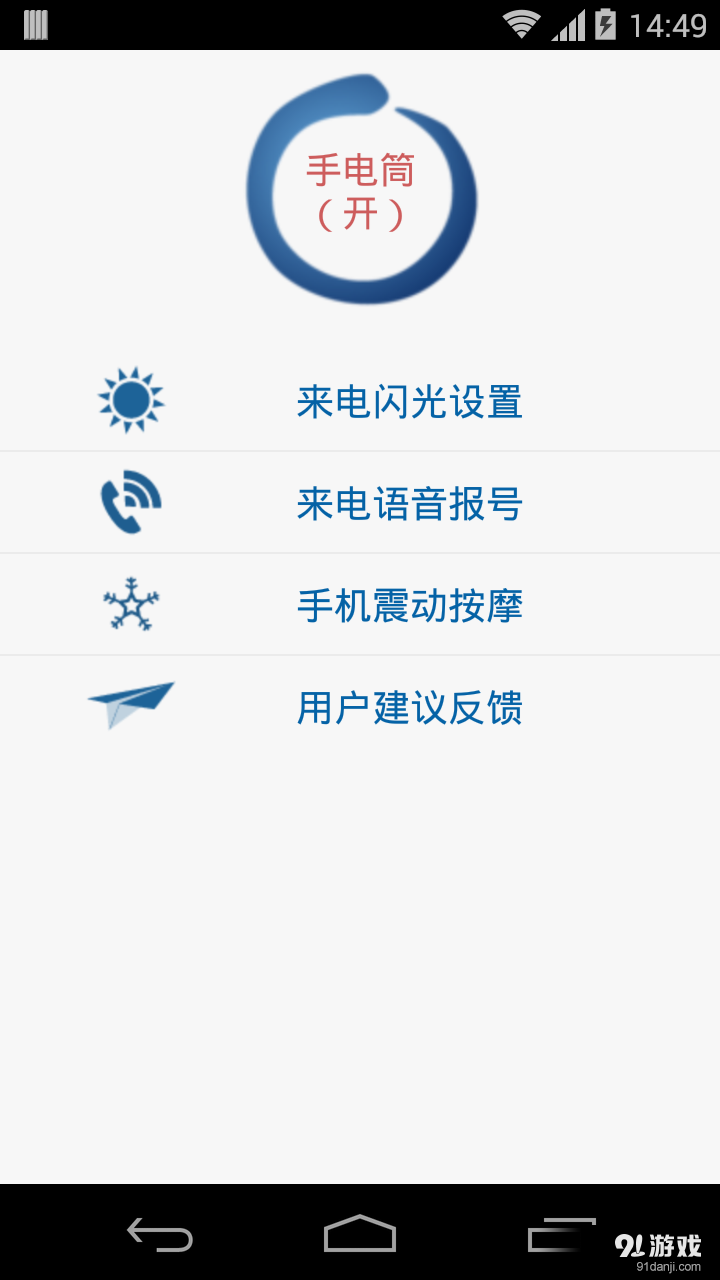This screenshot has width=720, height=1280.
Task: Open recent apps with the recents button
Action: 563,1237
